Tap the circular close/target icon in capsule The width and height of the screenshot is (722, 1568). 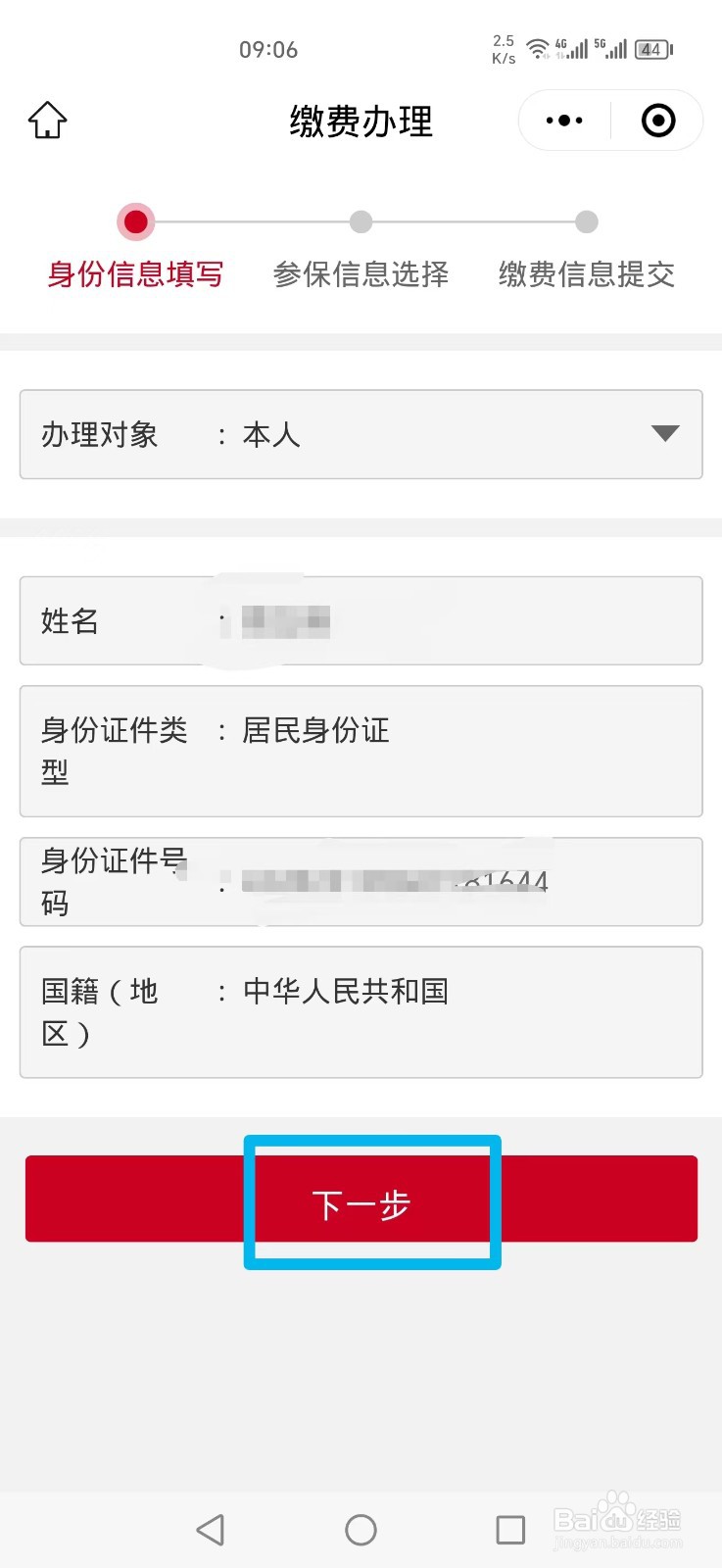coord(657,120)
